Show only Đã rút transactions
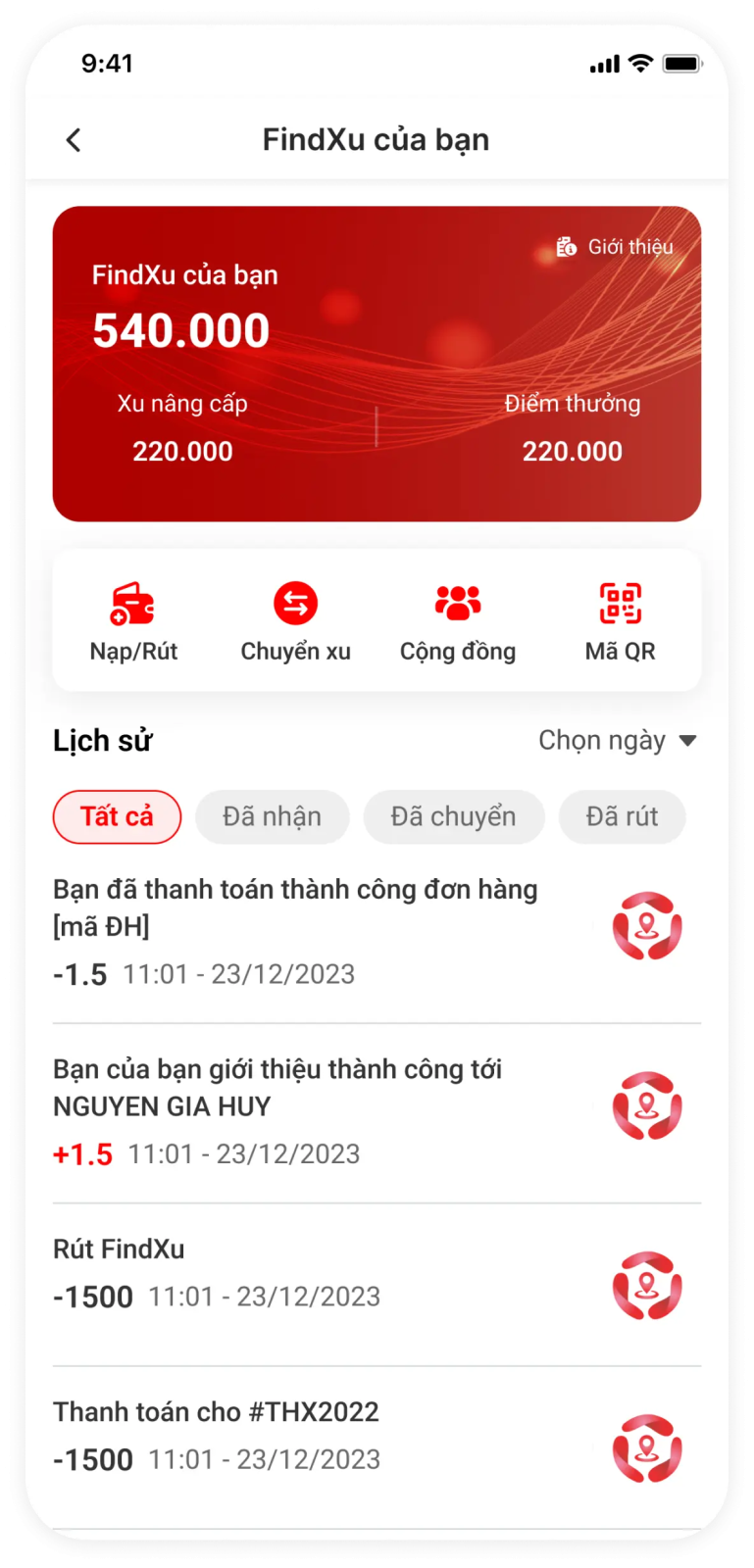754x1568 pixels. (x=622, y=816)
